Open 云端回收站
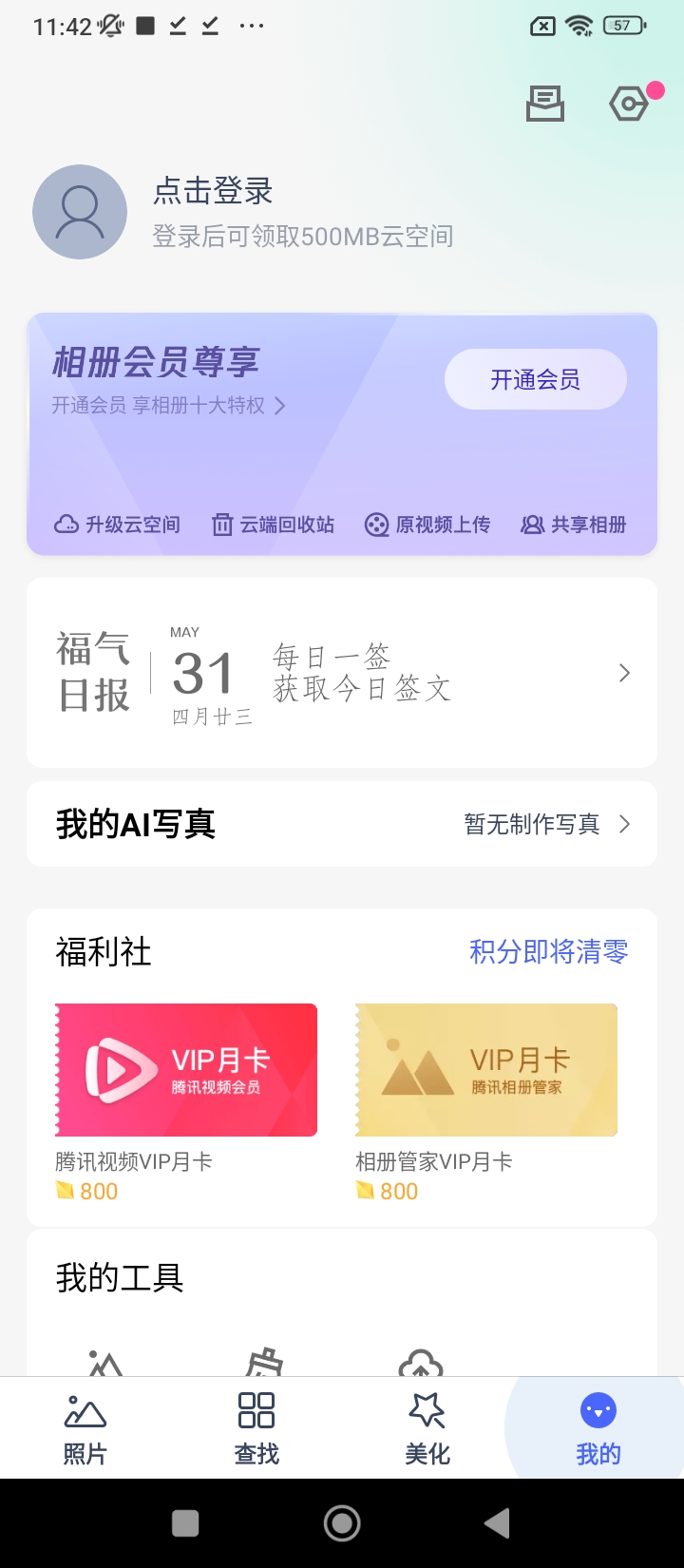684x1568 pixels. click(x=274, y=525)
